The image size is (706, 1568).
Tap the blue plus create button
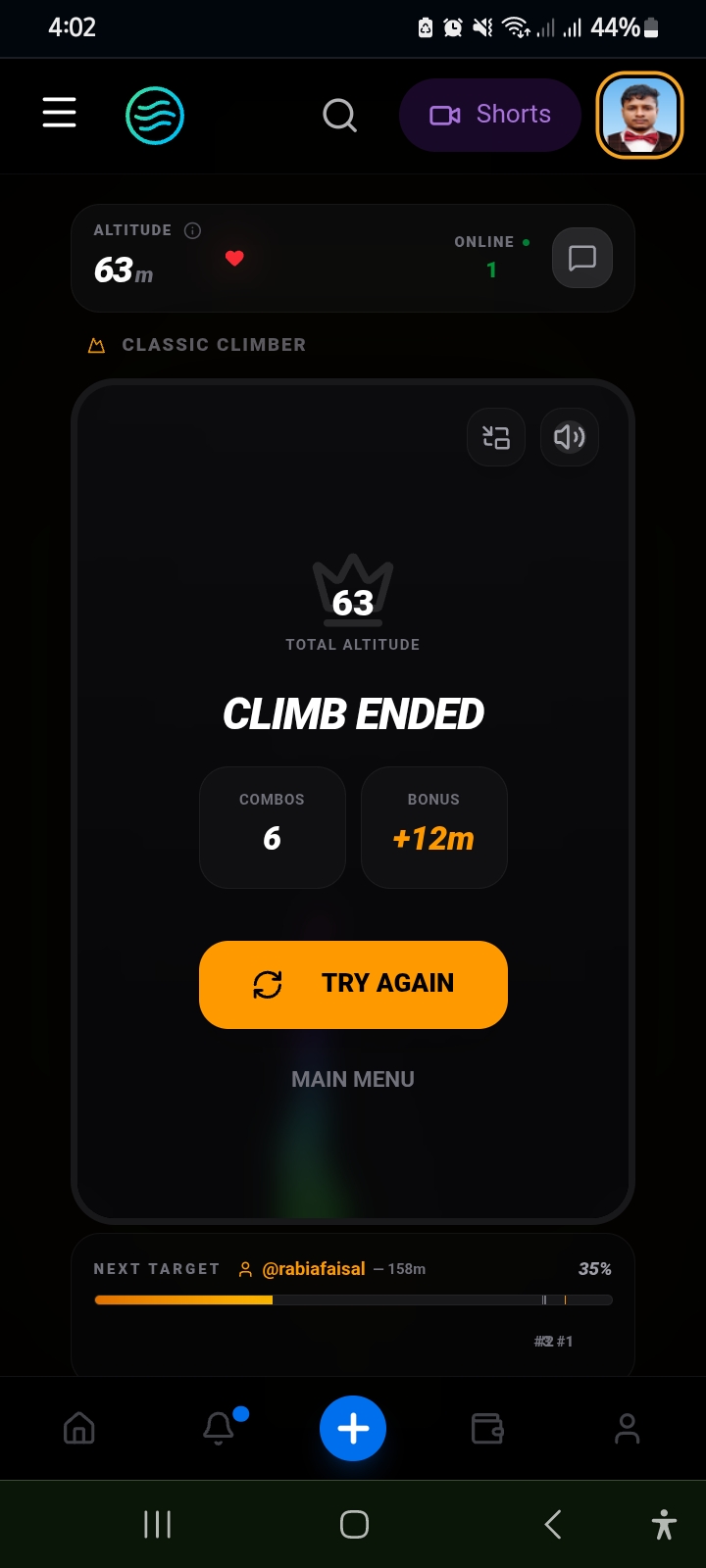pyautogui.click(x=353, y=1429)
